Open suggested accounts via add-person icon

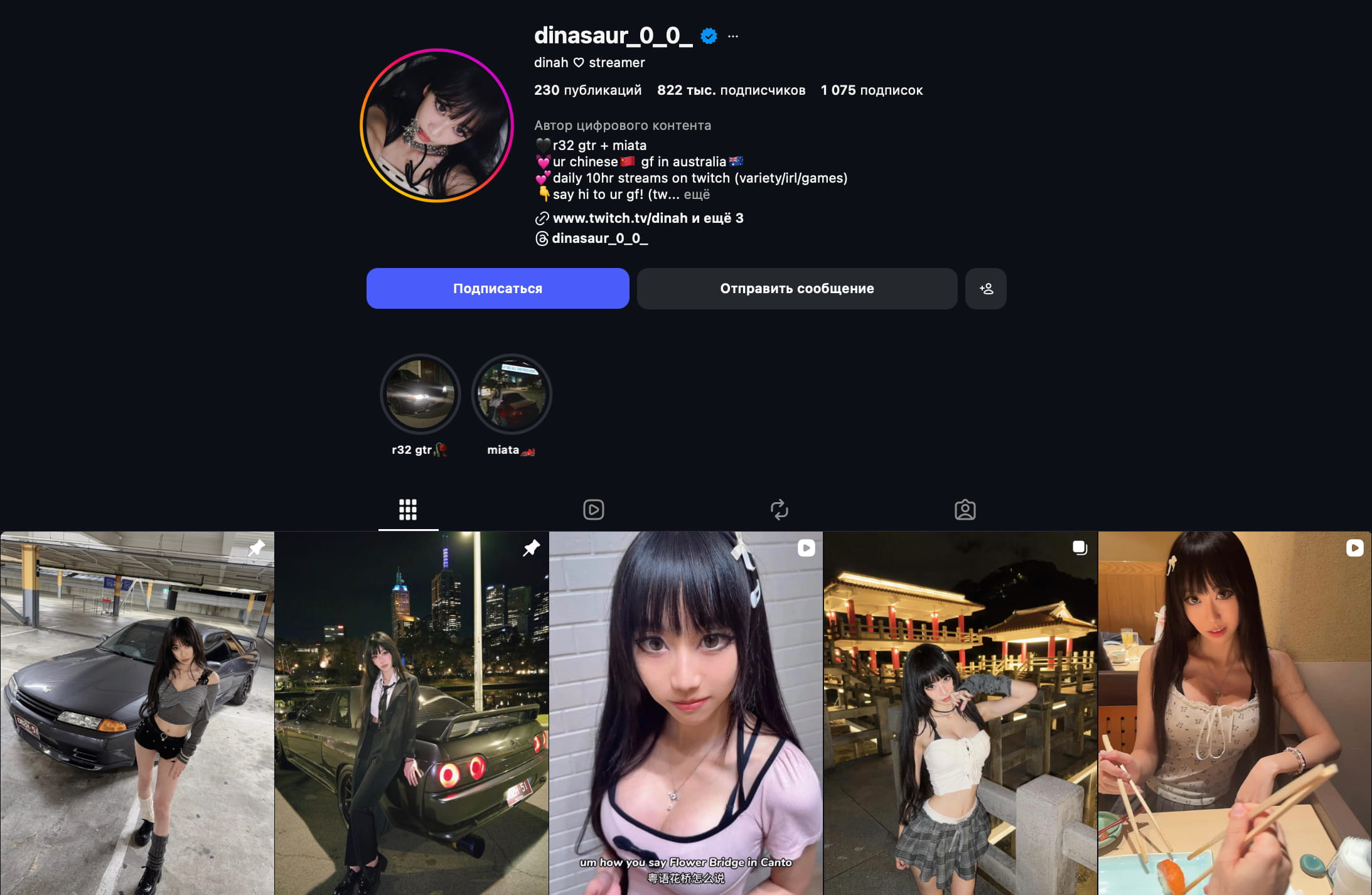pos(985,289)
